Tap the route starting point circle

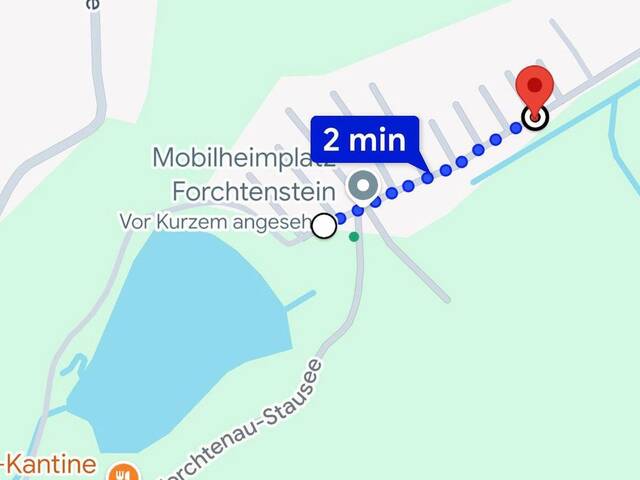pyautogui.click(x=324, y=226)
